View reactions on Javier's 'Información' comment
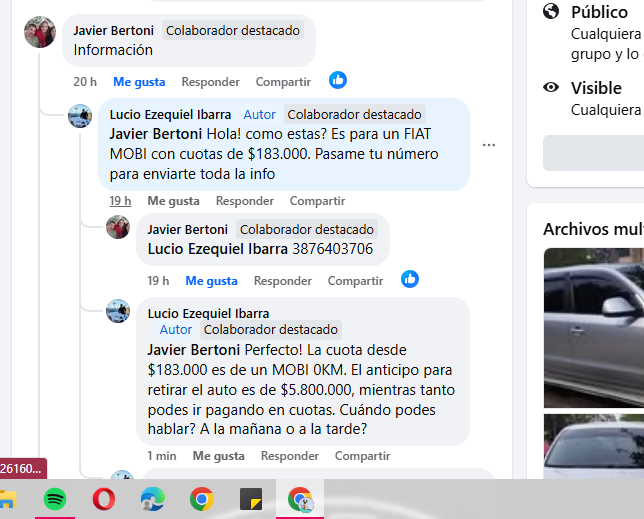 (338, 80)
